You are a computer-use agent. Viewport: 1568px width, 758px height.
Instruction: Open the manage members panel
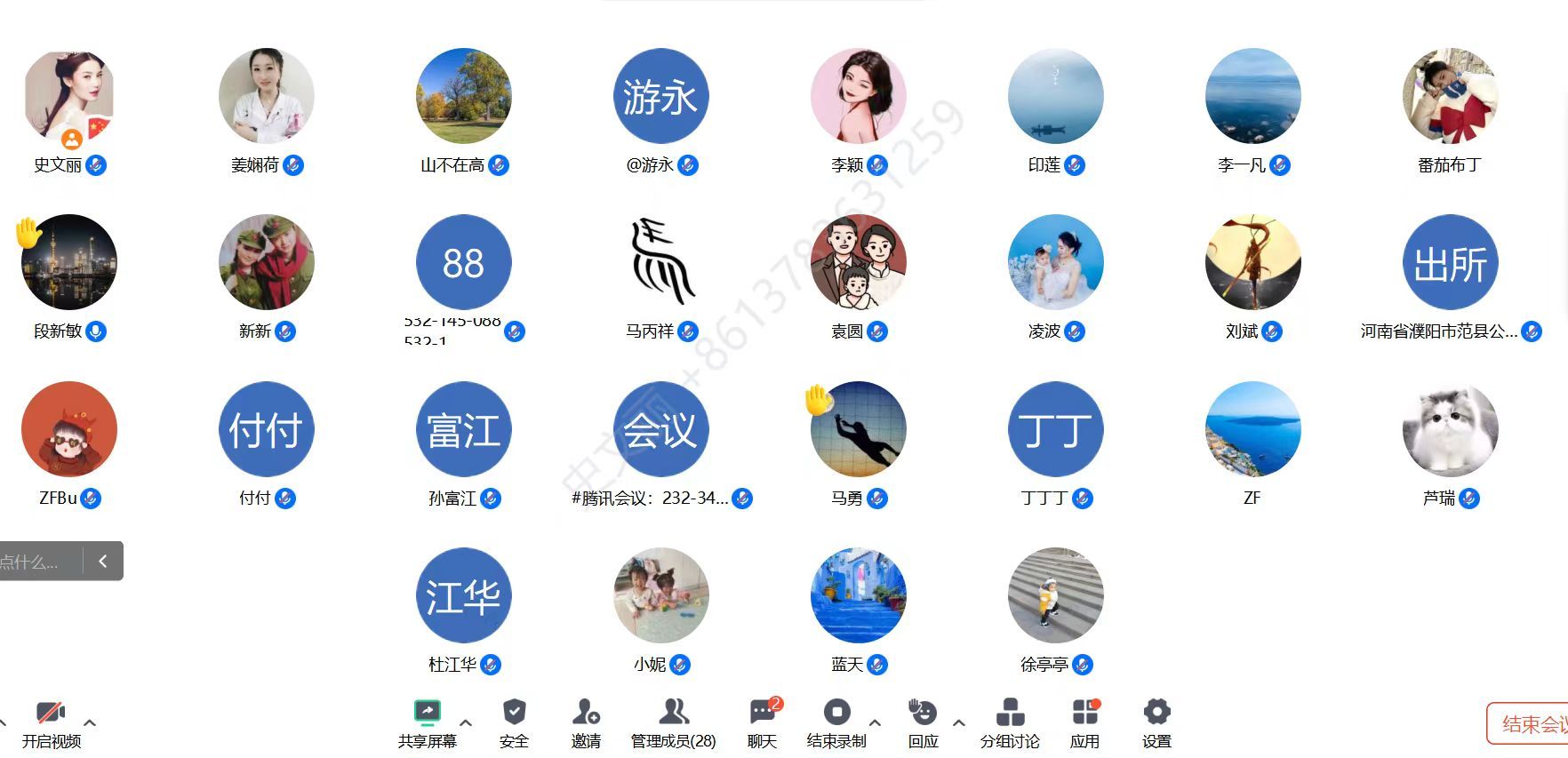(x=673, y=723)
